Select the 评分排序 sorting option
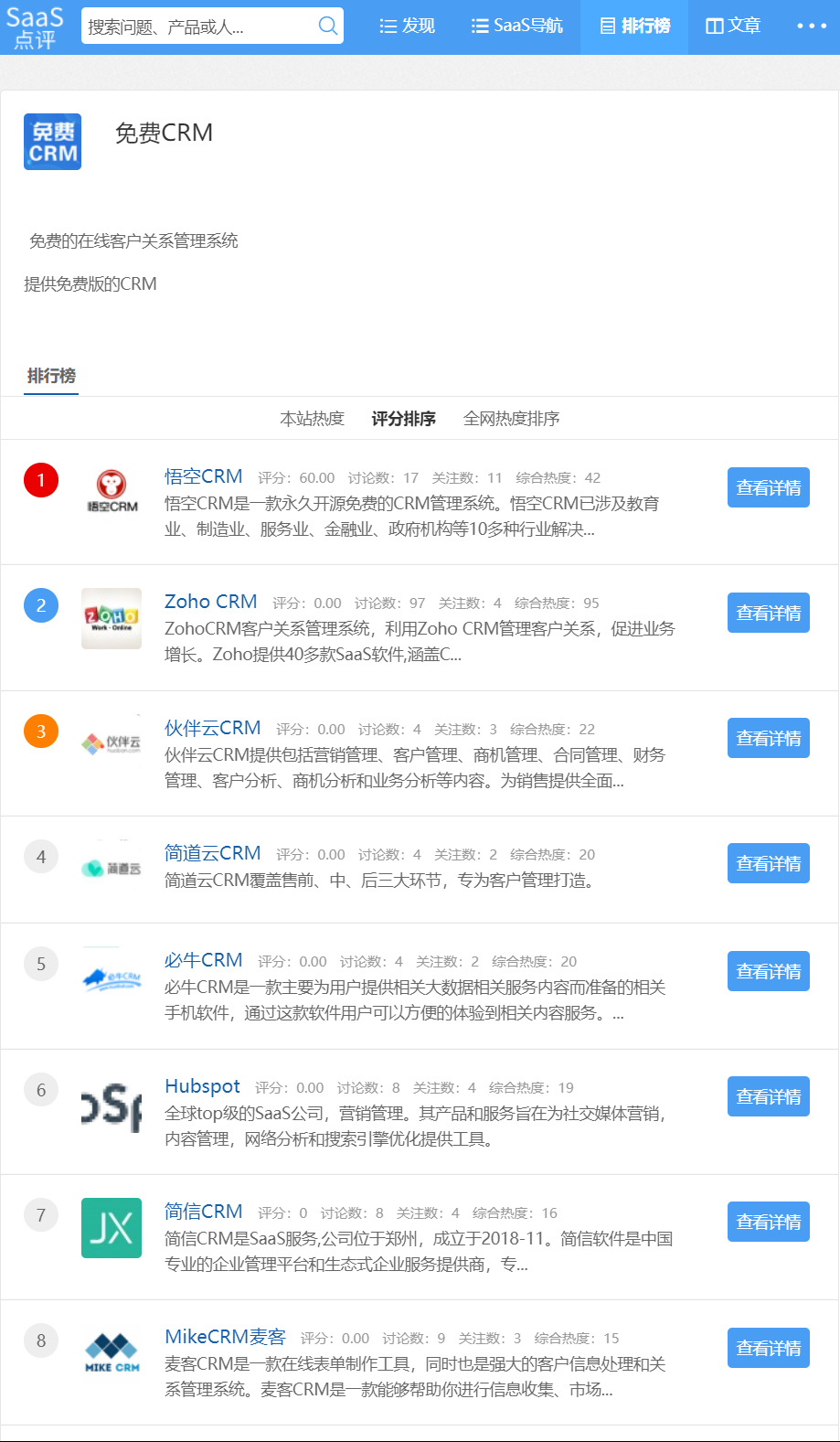Image resolution: width=840 pixels, height=1442 pixels. [403, 419]
